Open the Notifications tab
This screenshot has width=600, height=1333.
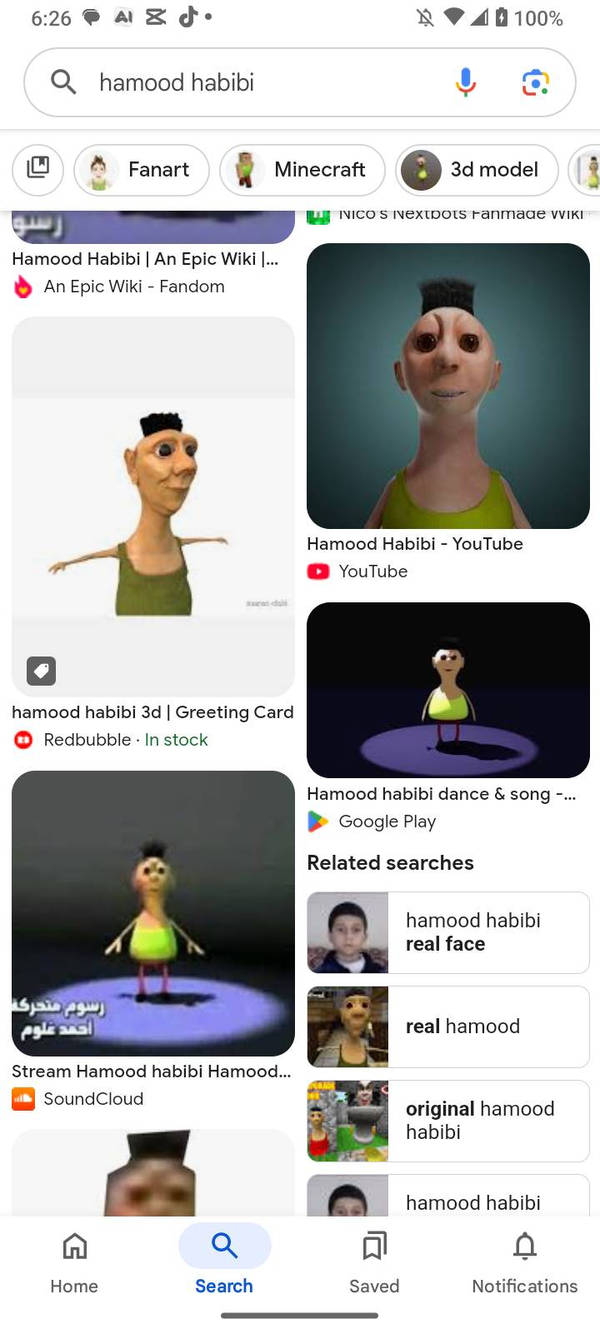tap(524, 1262)
